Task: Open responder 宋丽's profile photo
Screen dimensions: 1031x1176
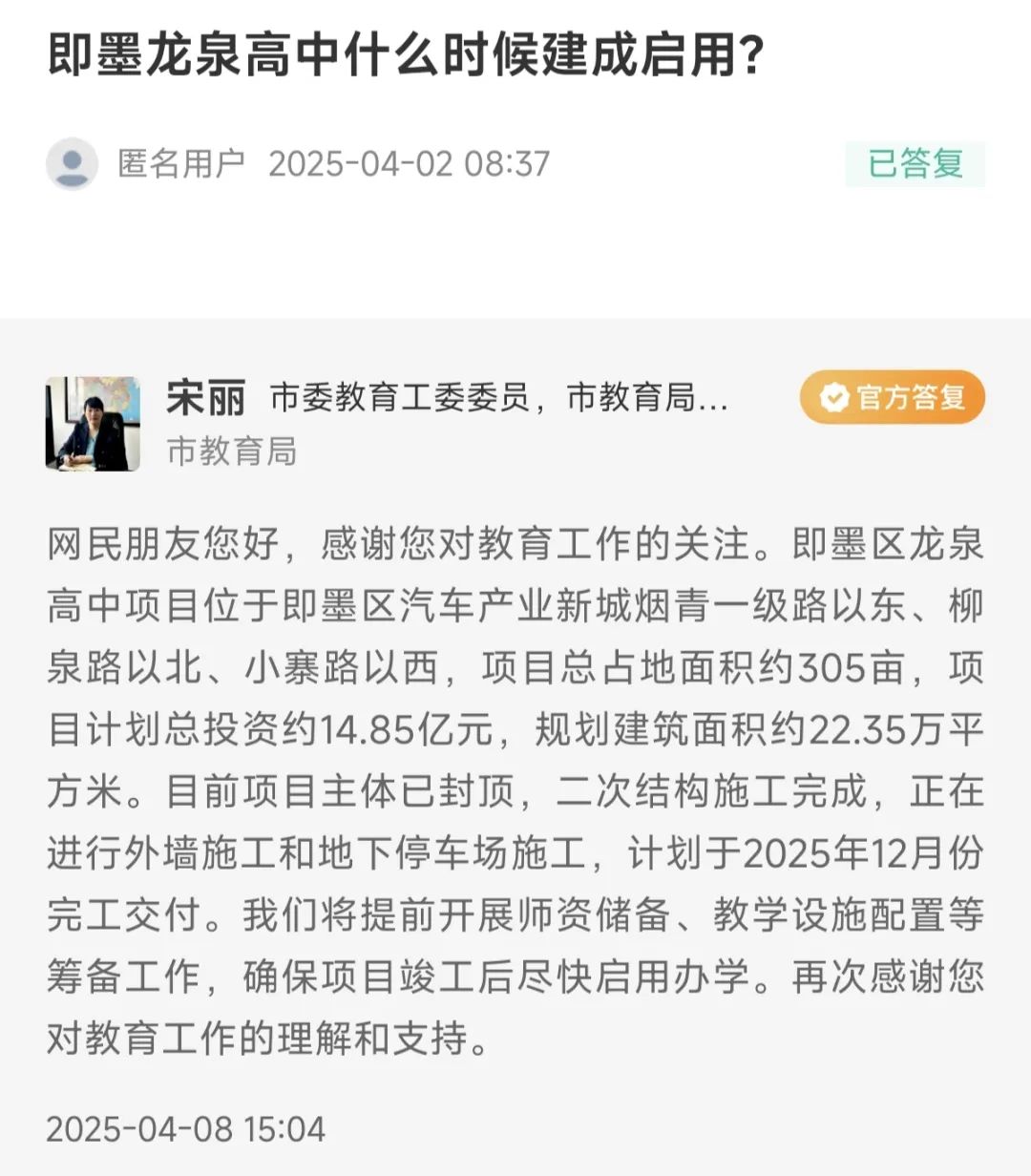Action: [93, 424]
